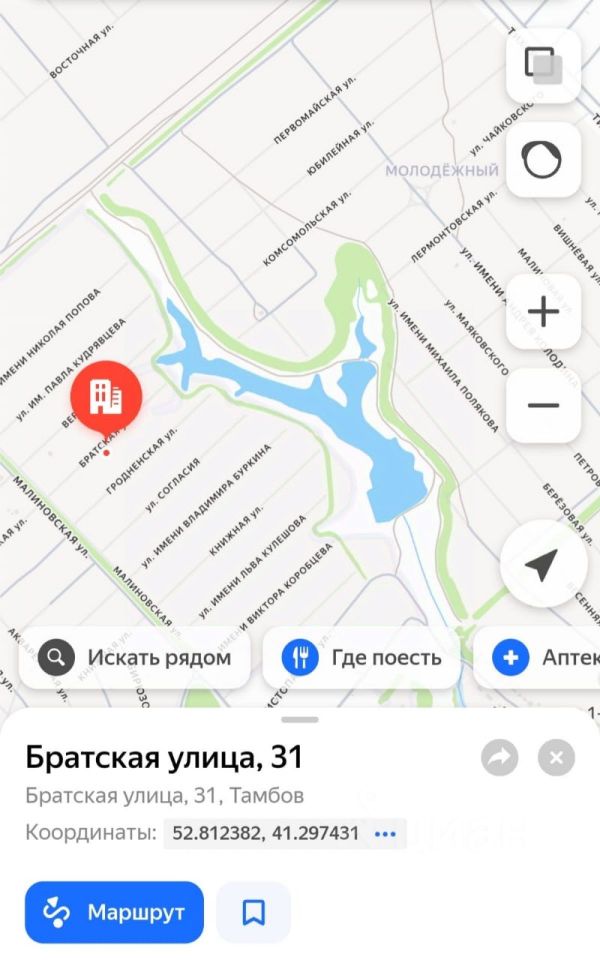Image resolution: width=600 pixels, height=960 pixels.
Task: Close the address card
Action: point(556,758)
